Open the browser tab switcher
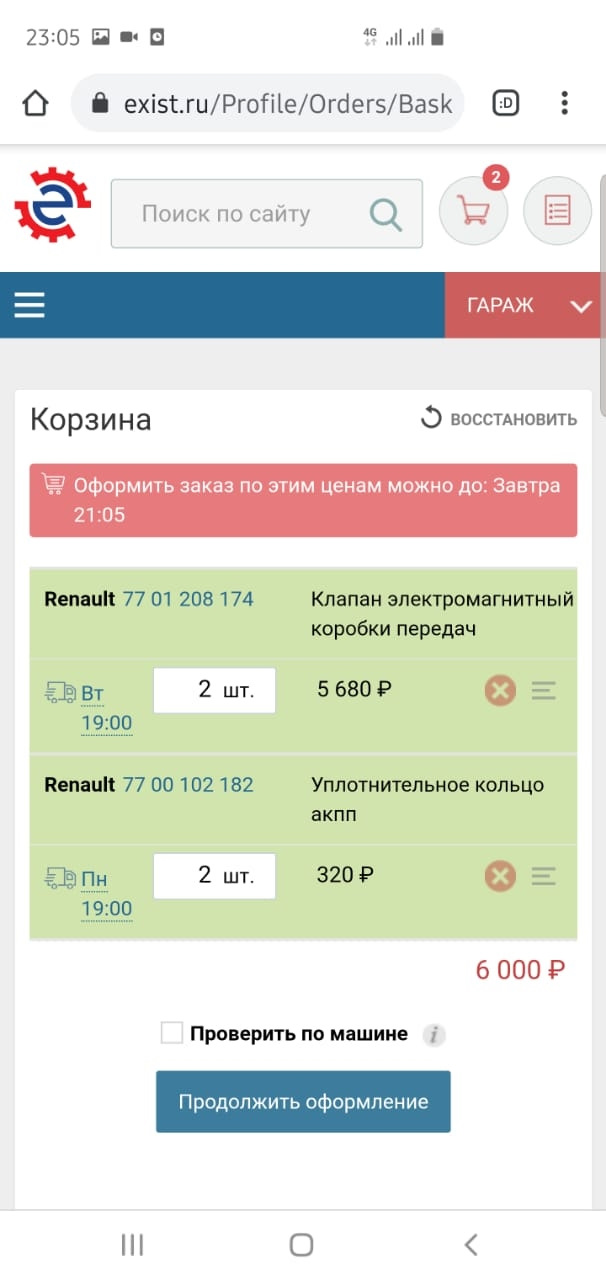606x1280 pixels. pos(506,103)
